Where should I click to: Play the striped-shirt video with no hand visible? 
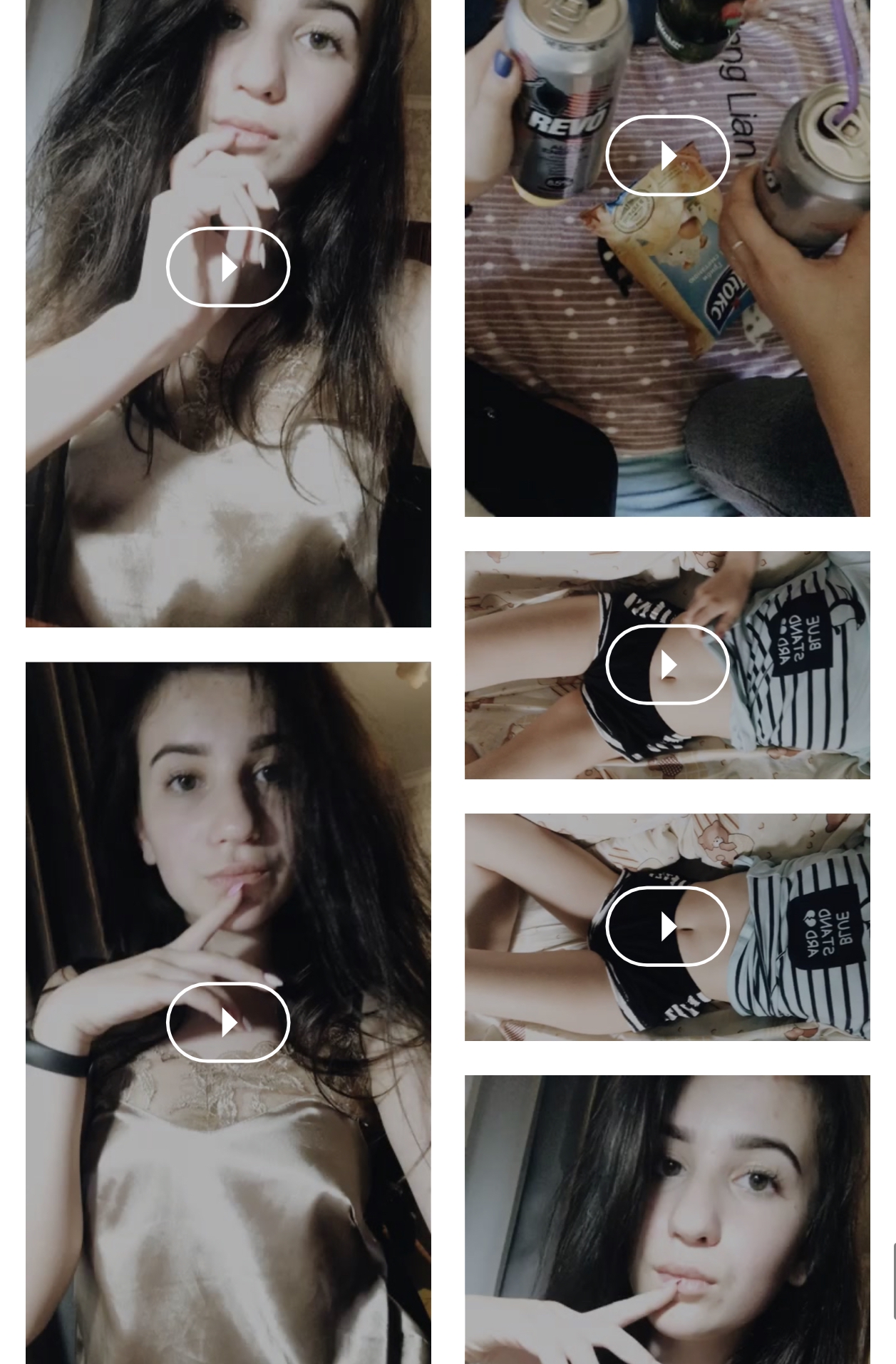pos(667,926)
